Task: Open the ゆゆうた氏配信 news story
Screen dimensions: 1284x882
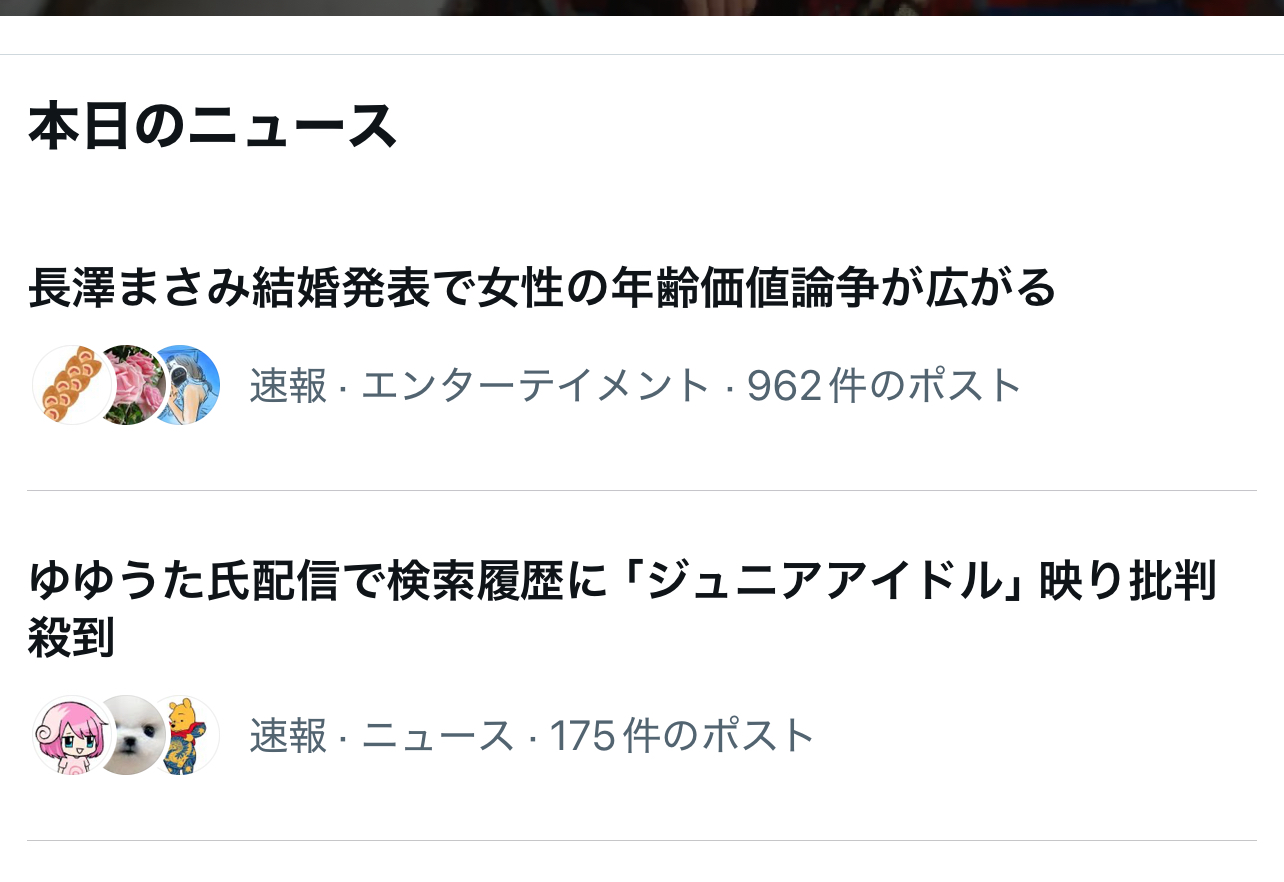Action: (x=620, y=583)
